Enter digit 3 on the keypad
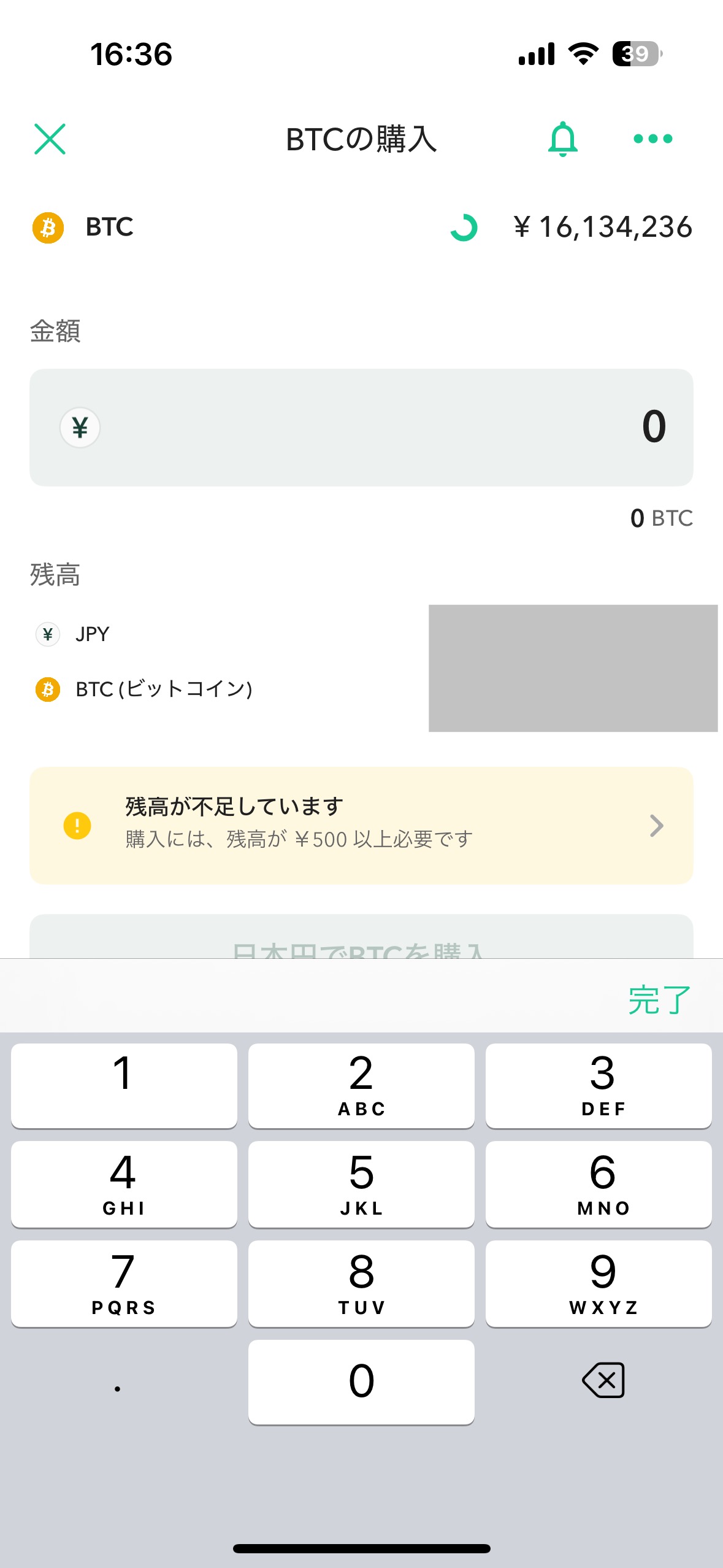723x1568 pixels. point(599,1085)
